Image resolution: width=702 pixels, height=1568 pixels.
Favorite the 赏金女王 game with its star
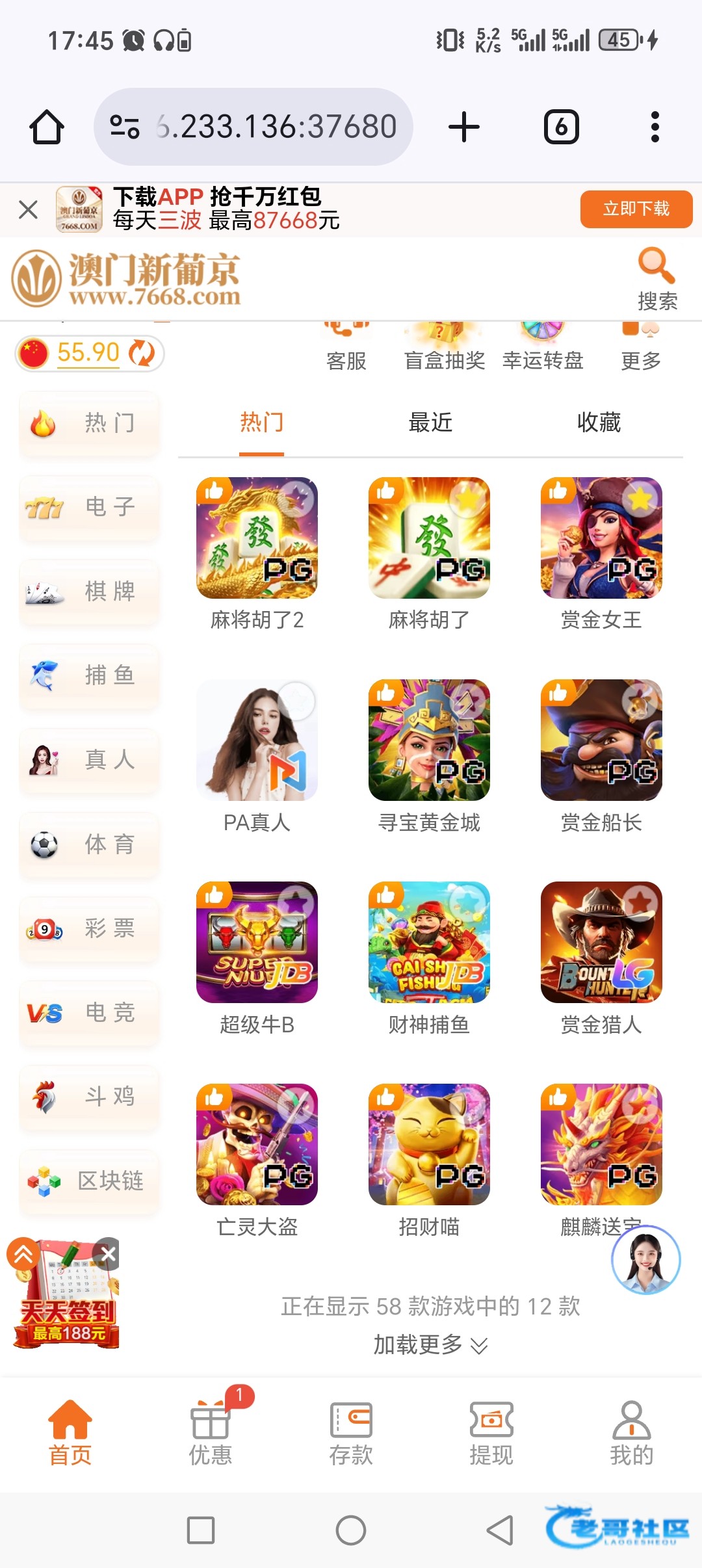click(640, 499)
